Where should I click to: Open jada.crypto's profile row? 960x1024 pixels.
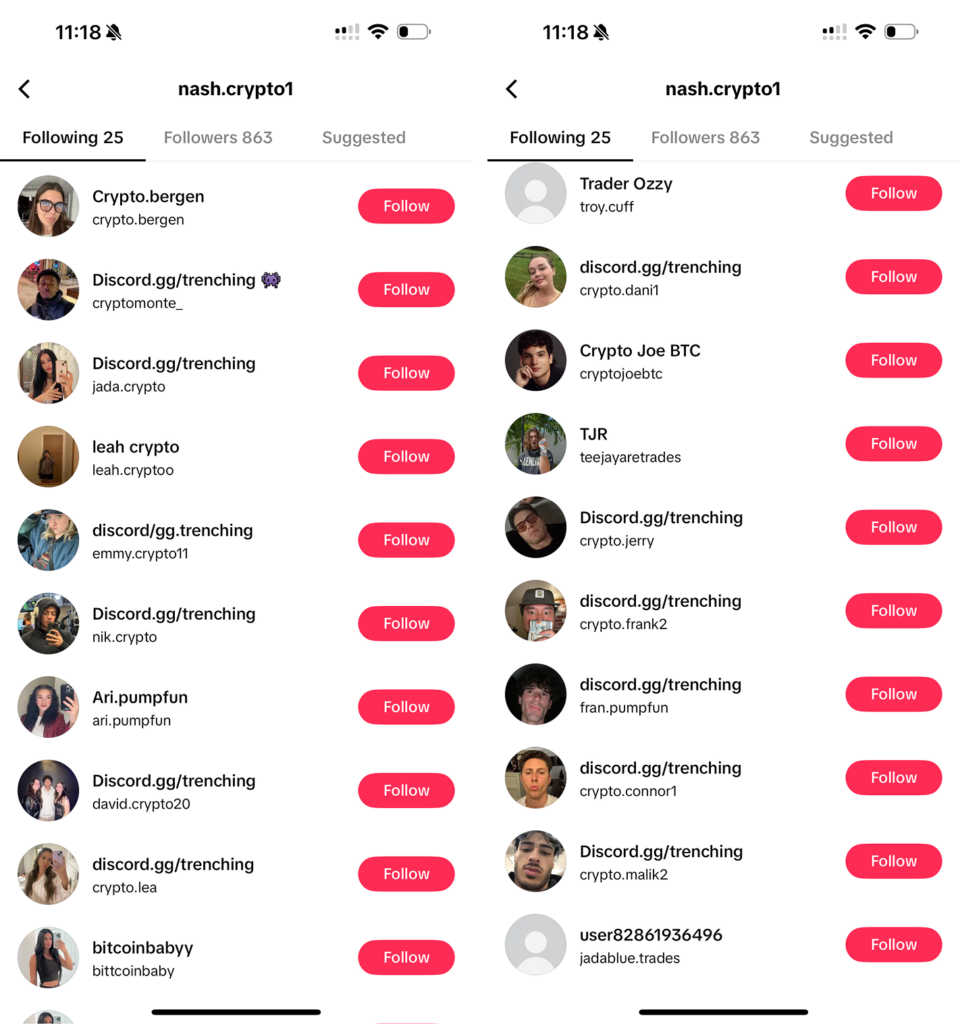click(x=173, y=373)
